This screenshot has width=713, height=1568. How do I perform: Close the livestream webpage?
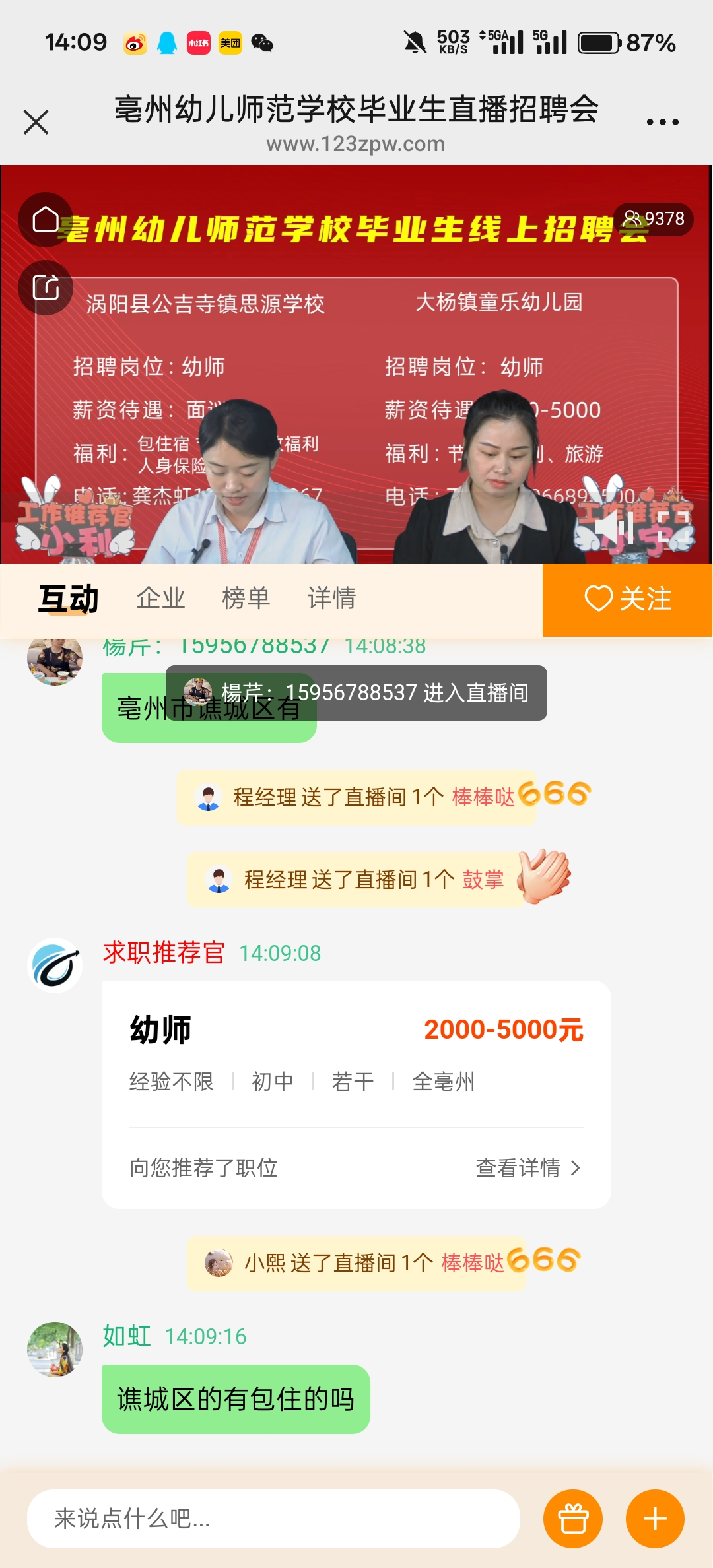coord(36,122)
